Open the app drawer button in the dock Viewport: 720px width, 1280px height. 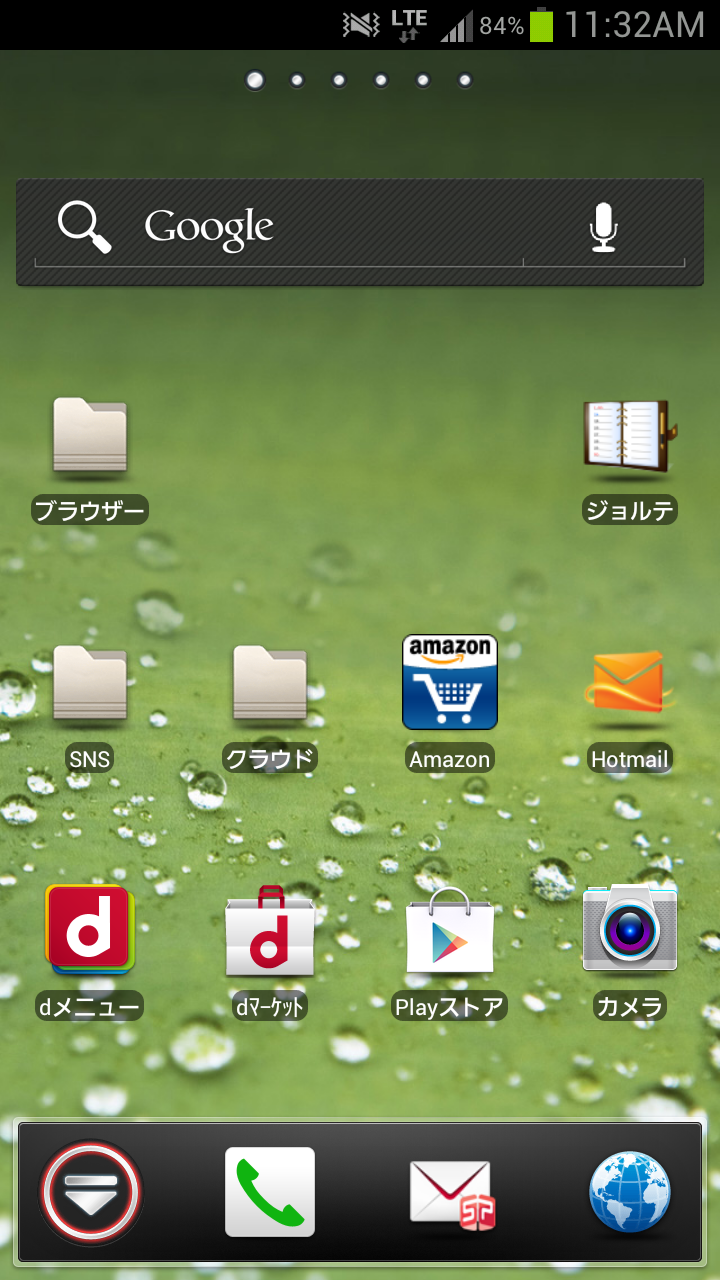(x=91, y=1192)
